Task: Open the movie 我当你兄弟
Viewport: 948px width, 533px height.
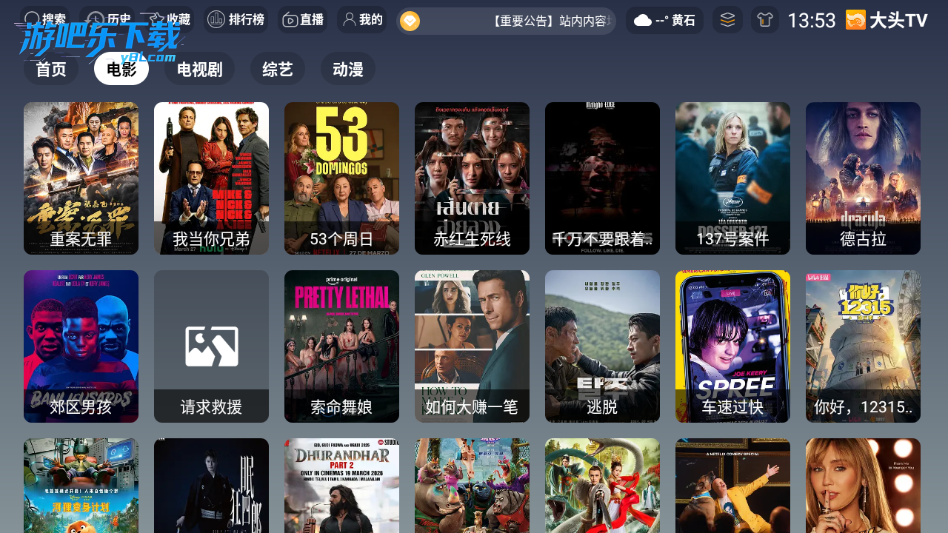Action: pos(211,178)
